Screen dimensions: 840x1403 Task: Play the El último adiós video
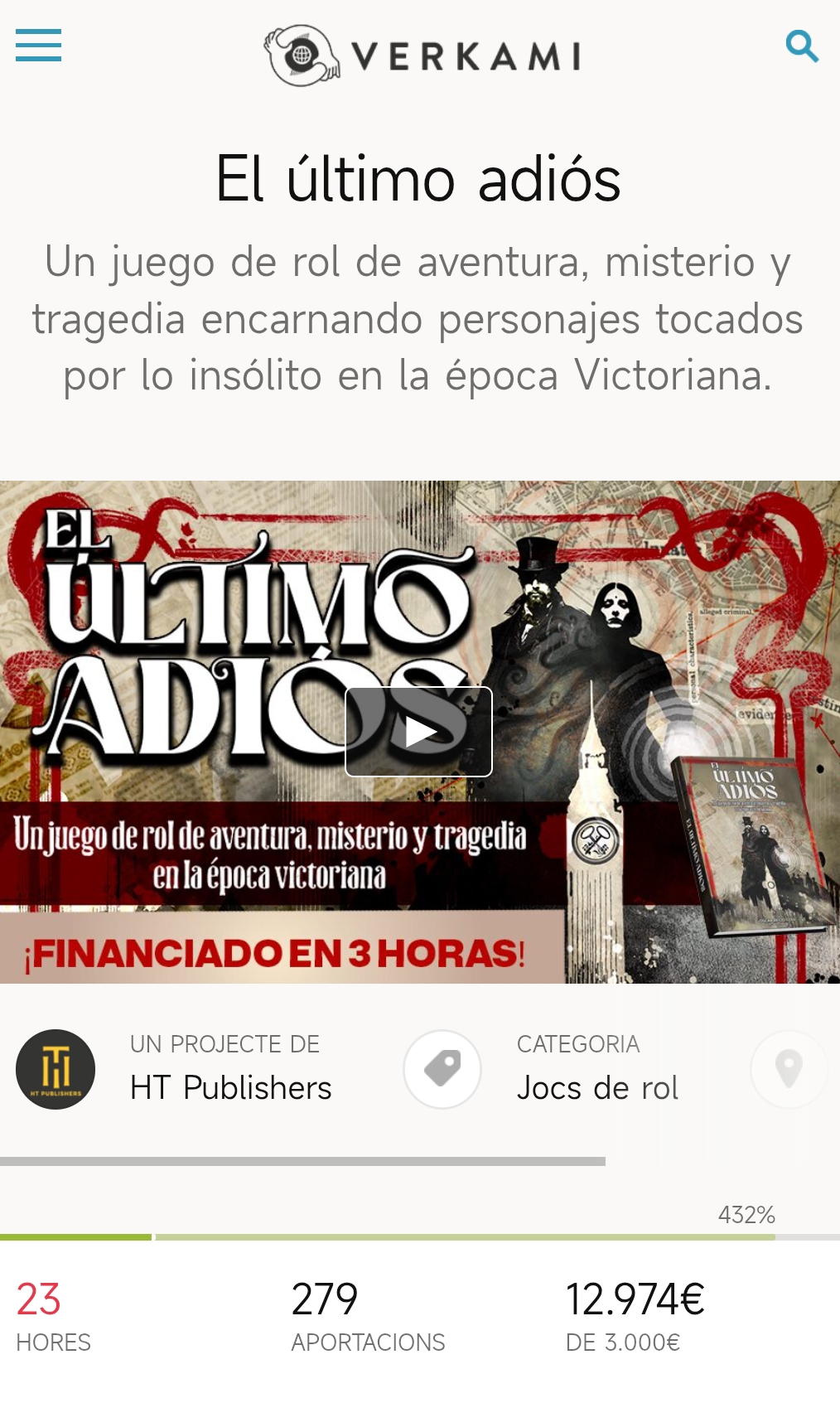coord(418,731)
